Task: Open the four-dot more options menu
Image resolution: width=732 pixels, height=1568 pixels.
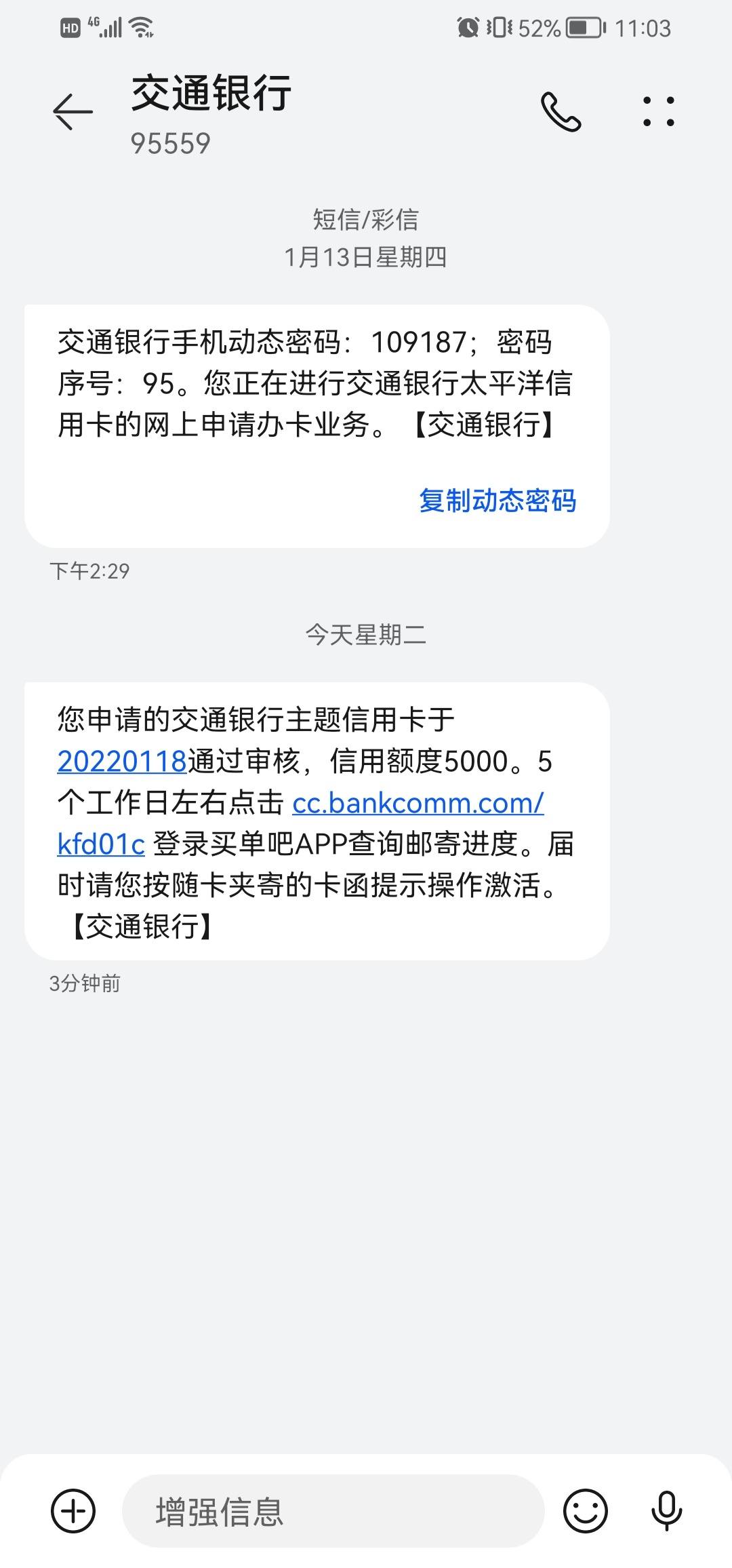Action: (658, 111)
